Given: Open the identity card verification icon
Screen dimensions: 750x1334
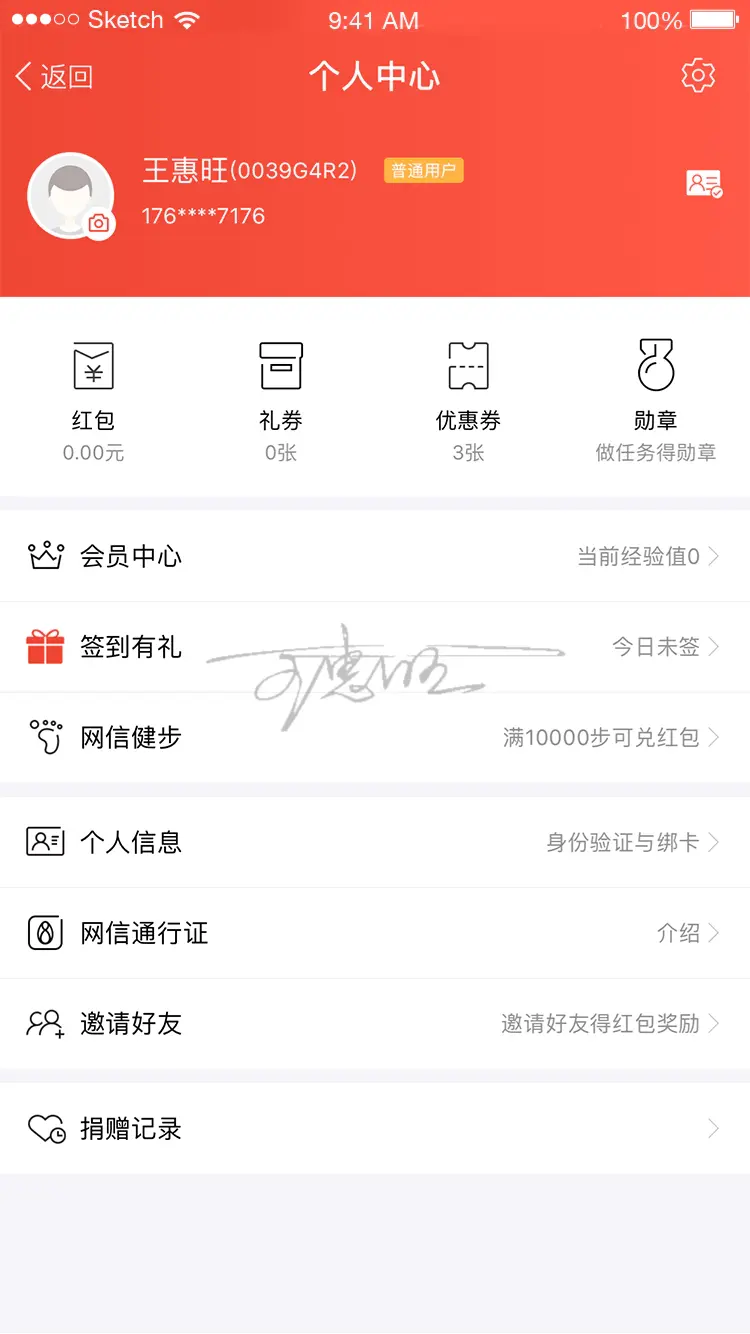Looking at the screenshot, I should [x=704, y=184].
